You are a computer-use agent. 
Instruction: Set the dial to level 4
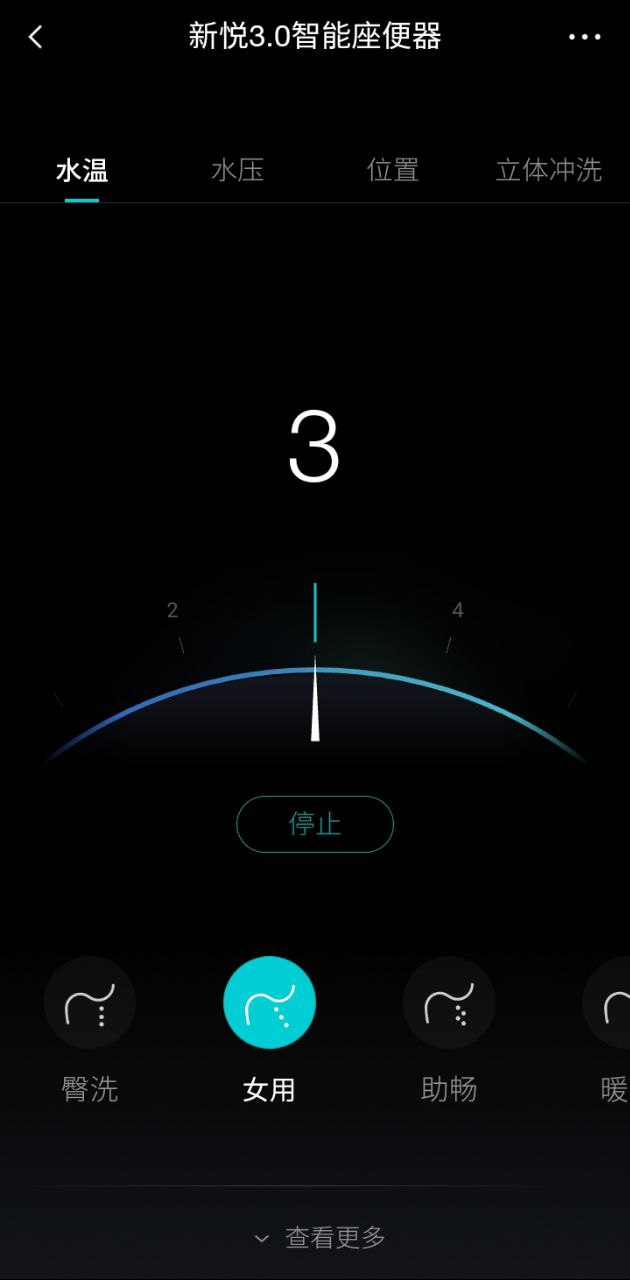pyautogui.click(x=457, y=612)
